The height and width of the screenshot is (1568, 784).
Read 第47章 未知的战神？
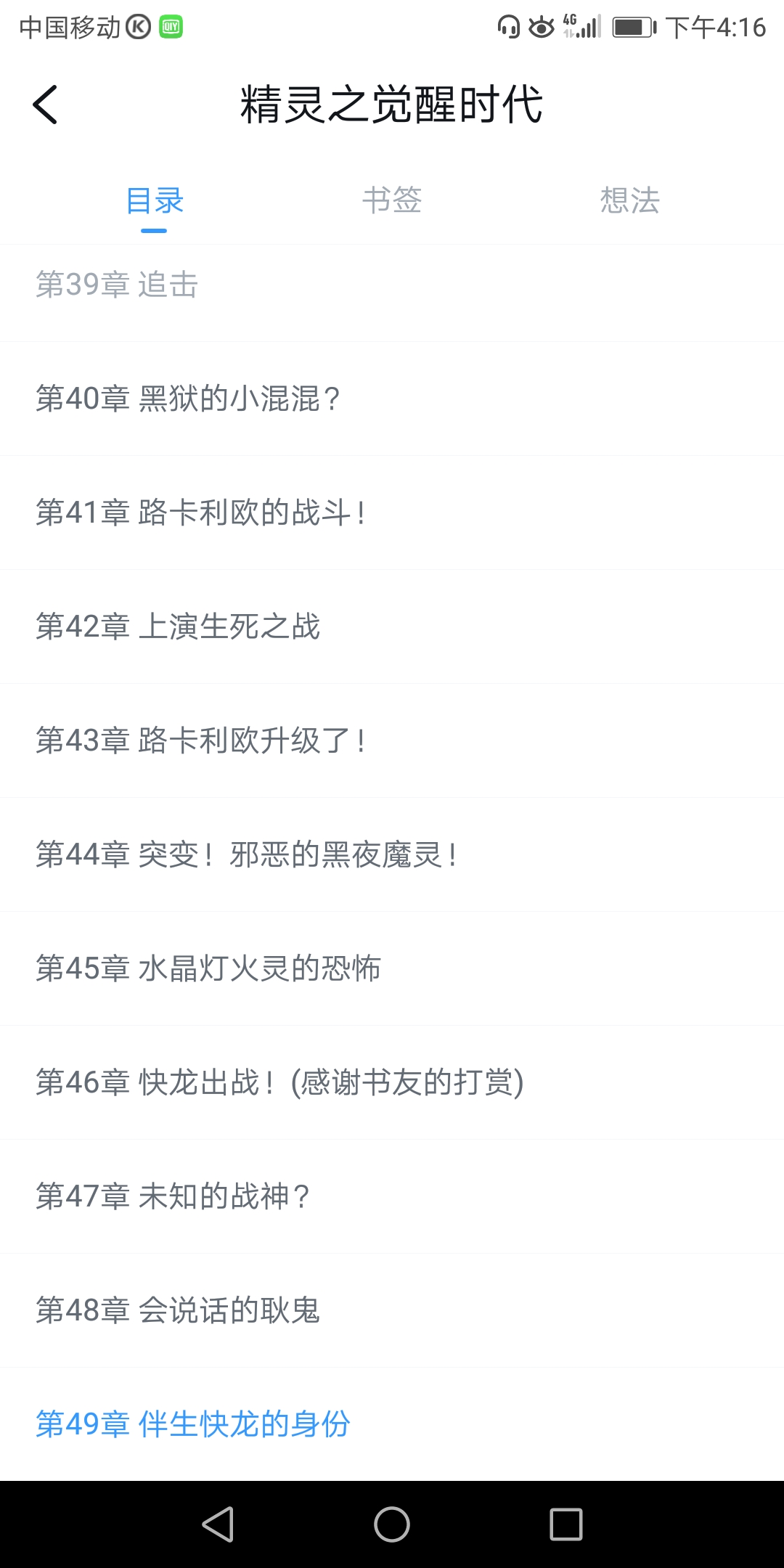coord(174,1196)
